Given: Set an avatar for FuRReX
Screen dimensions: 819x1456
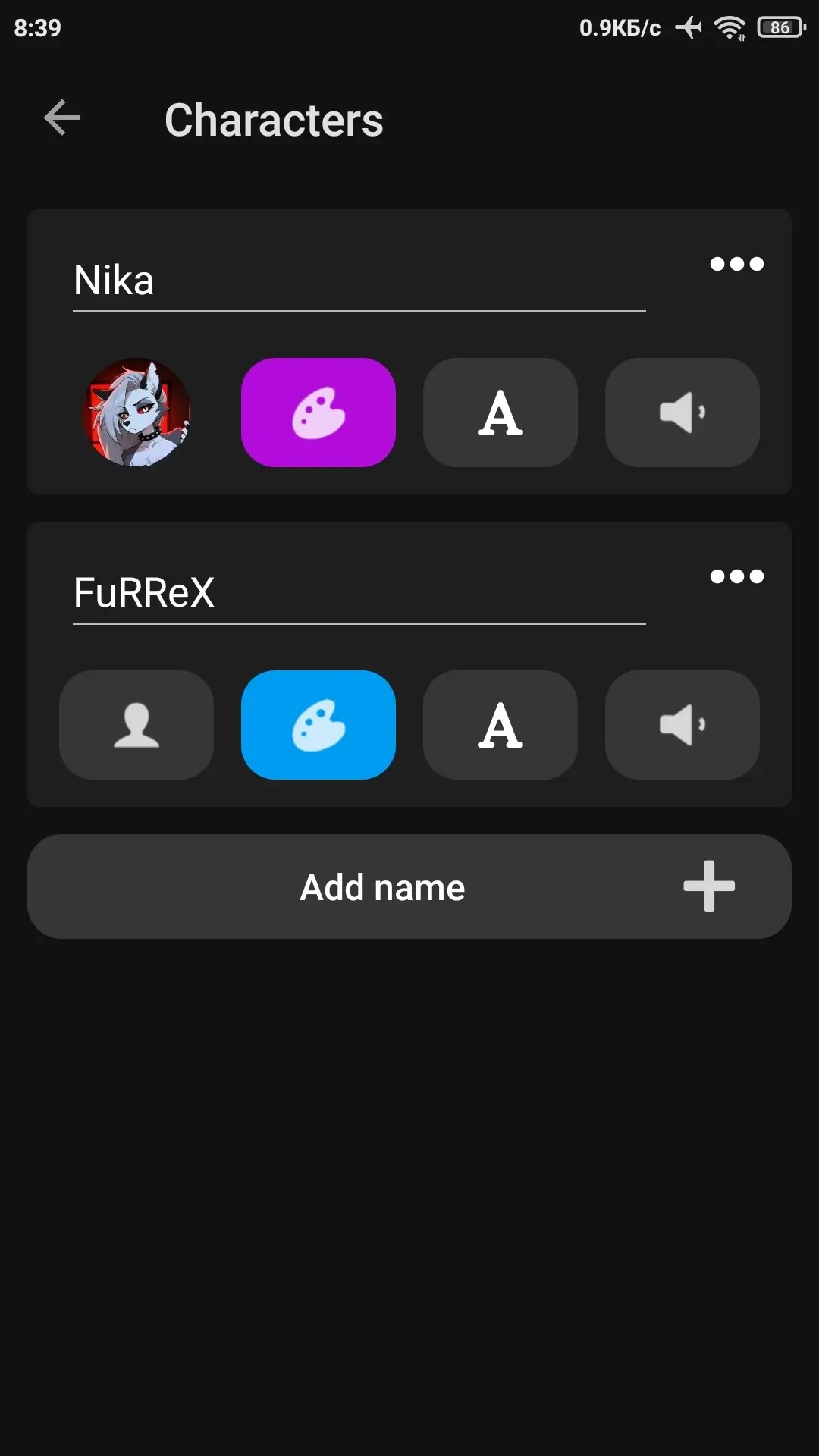Looking at the screenshot, I should point(136,725).
